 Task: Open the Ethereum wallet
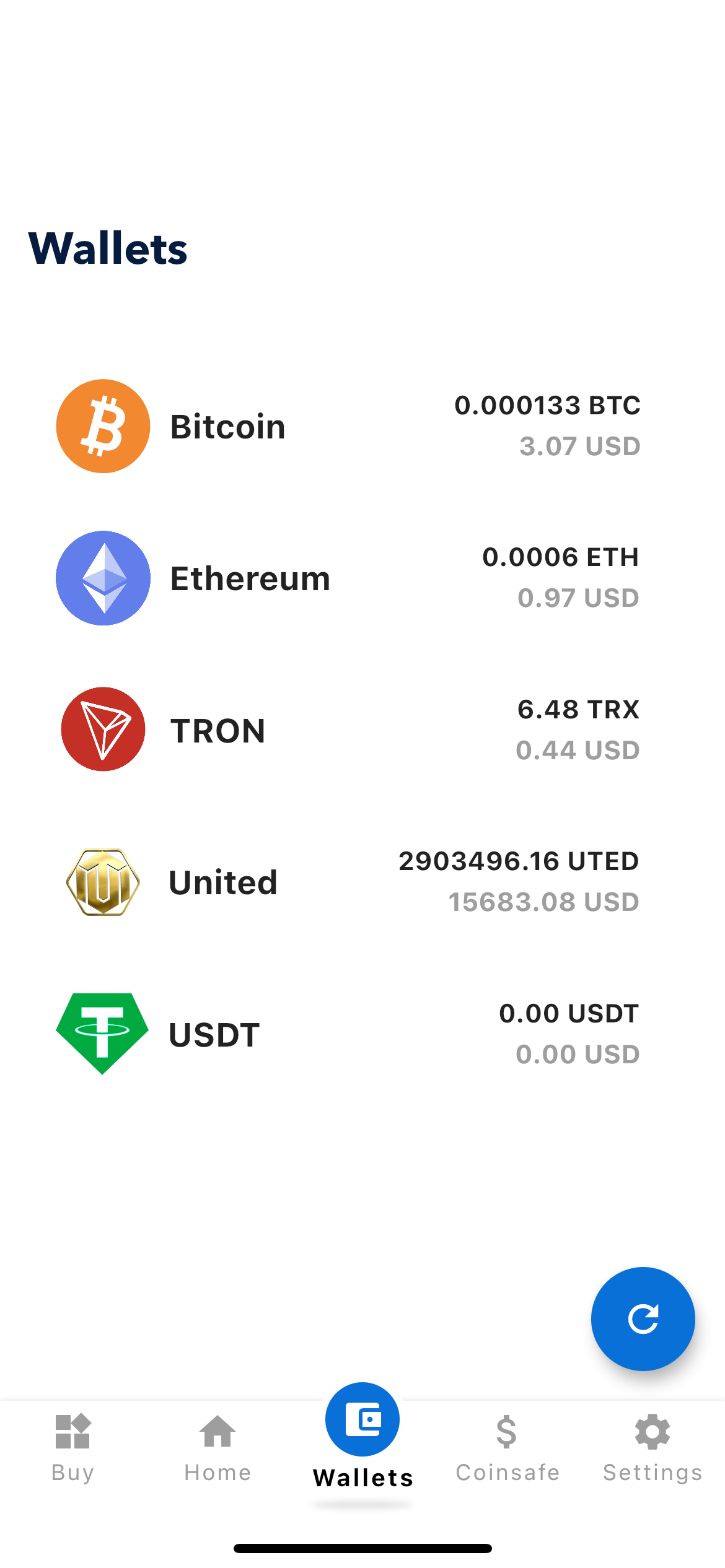pyautogui.click(x=348, y=578)
